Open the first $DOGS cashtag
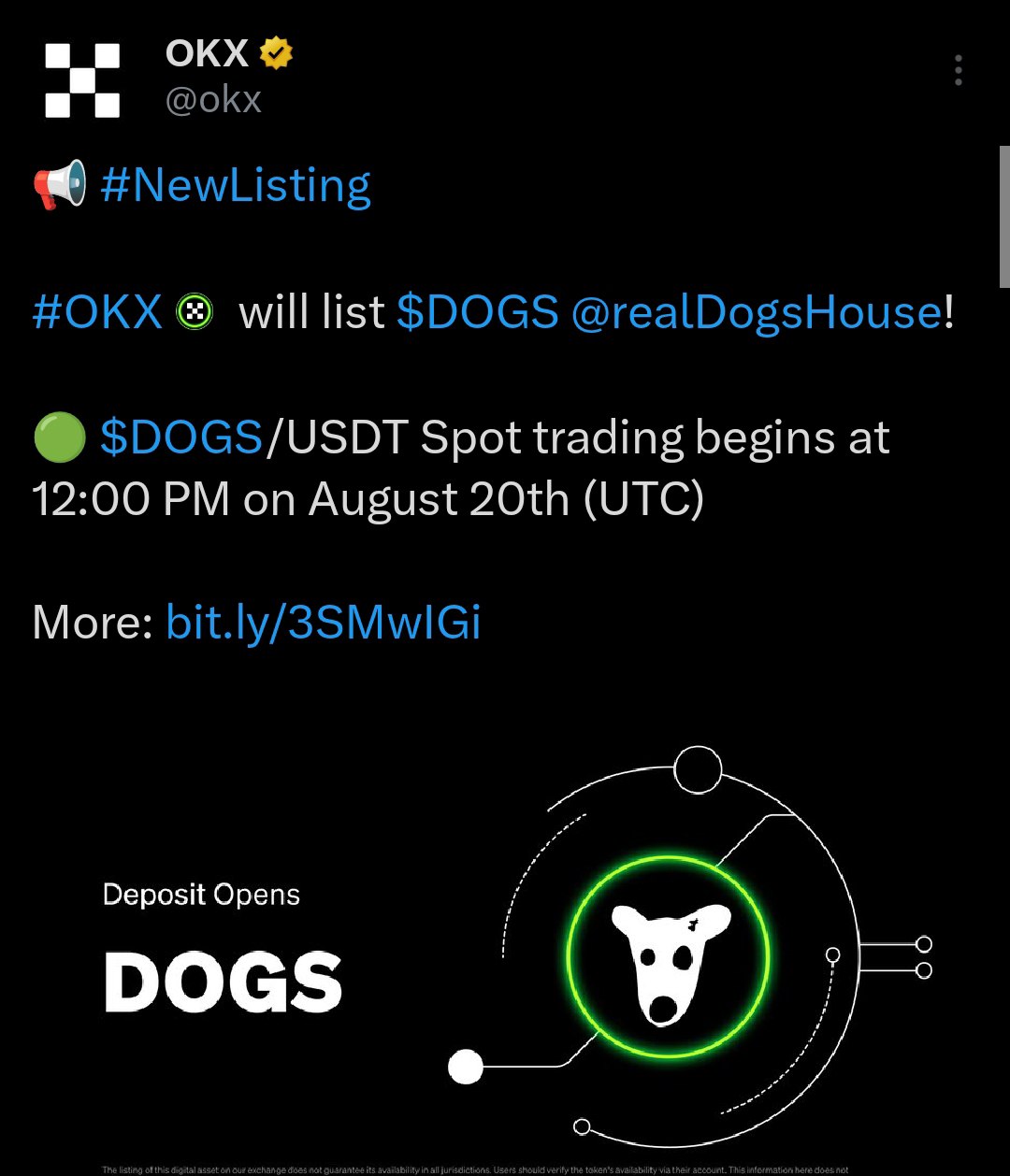The width and height of the screenshot is (1010, 1176). [478, 312]
